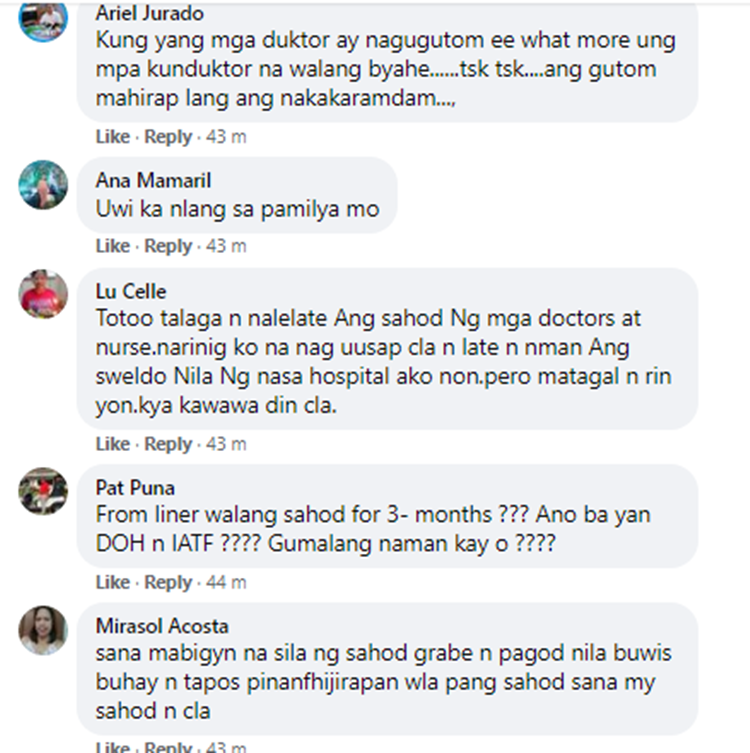The height and width of the screenshot is (753, 750).
Task: View Mirasol Acosta's profile picture
Action: (43, 630)
